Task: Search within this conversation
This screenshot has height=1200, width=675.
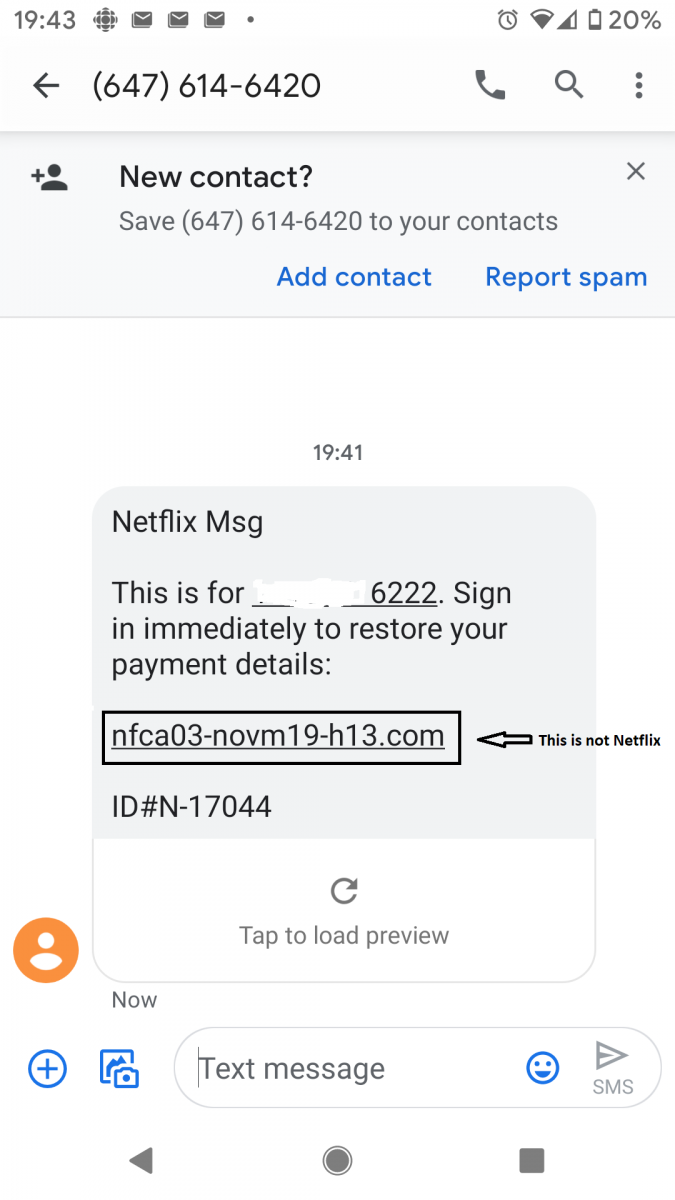Action: (x=569, y=85)
